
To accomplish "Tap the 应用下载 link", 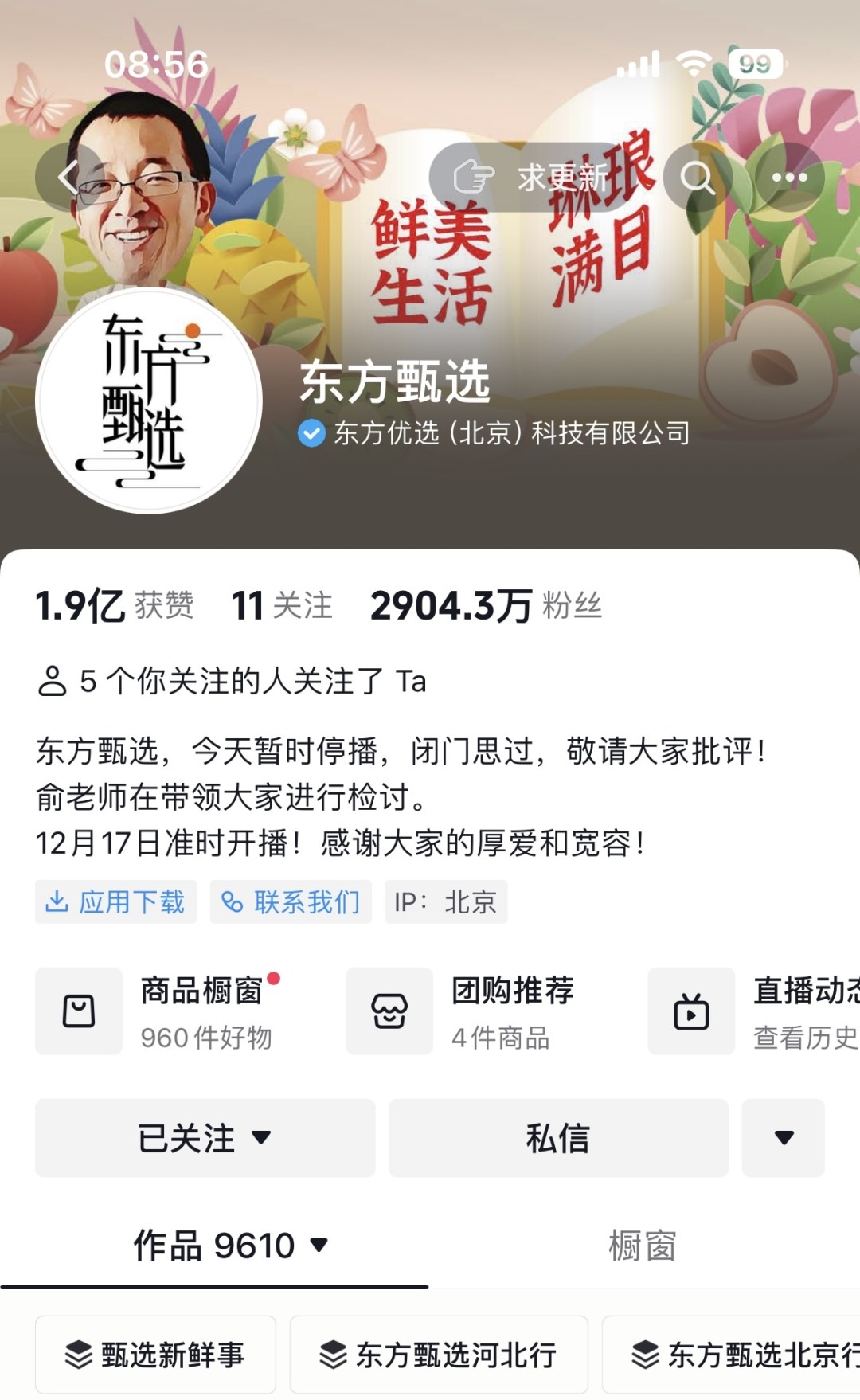I will [115, 901].
